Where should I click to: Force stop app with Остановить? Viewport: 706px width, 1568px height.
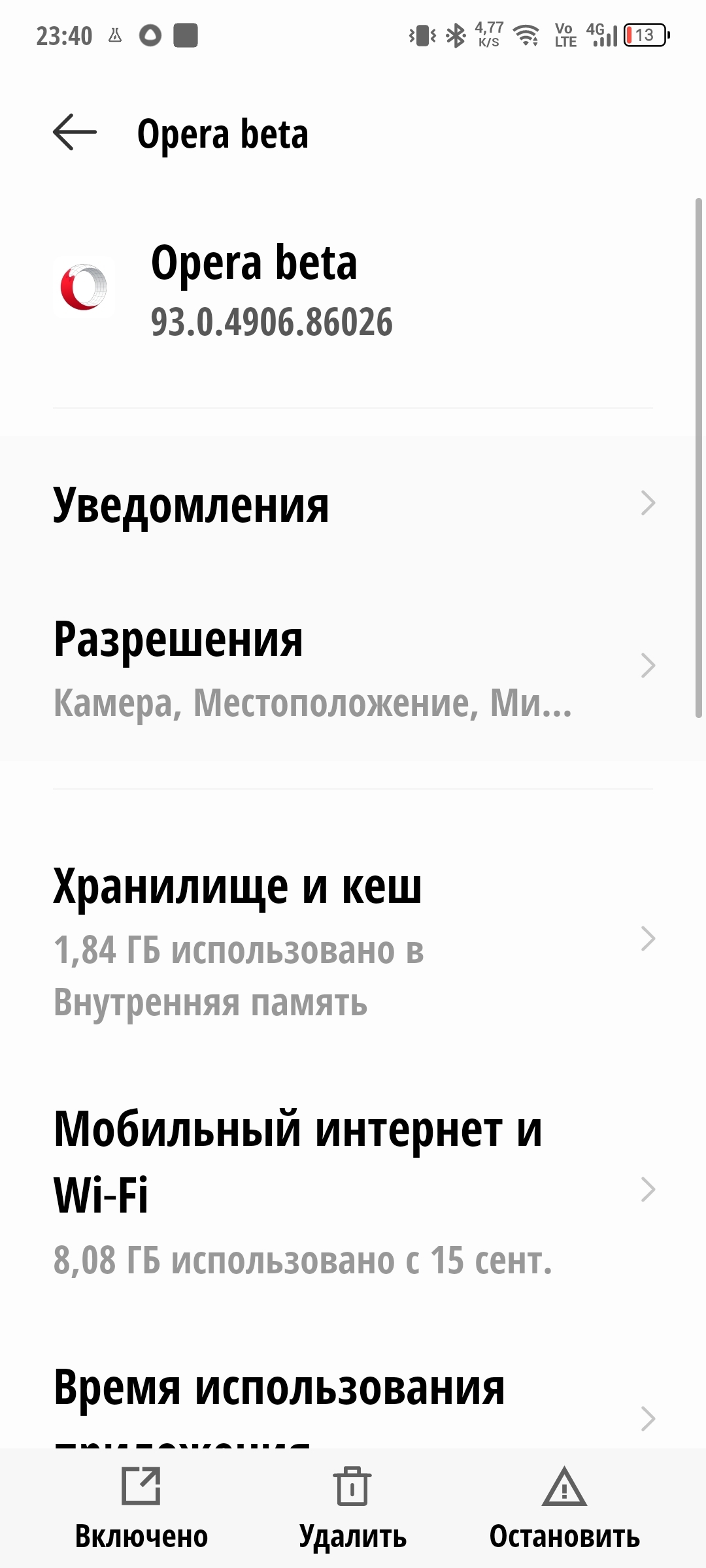[564, 1509]
